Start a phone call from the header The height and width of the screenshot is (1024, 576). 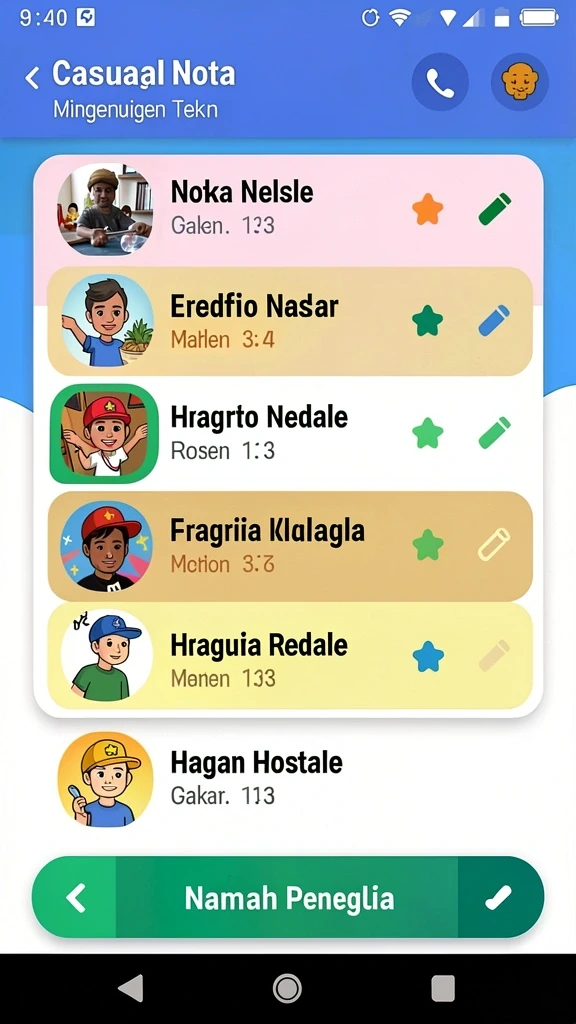point(440,82)
